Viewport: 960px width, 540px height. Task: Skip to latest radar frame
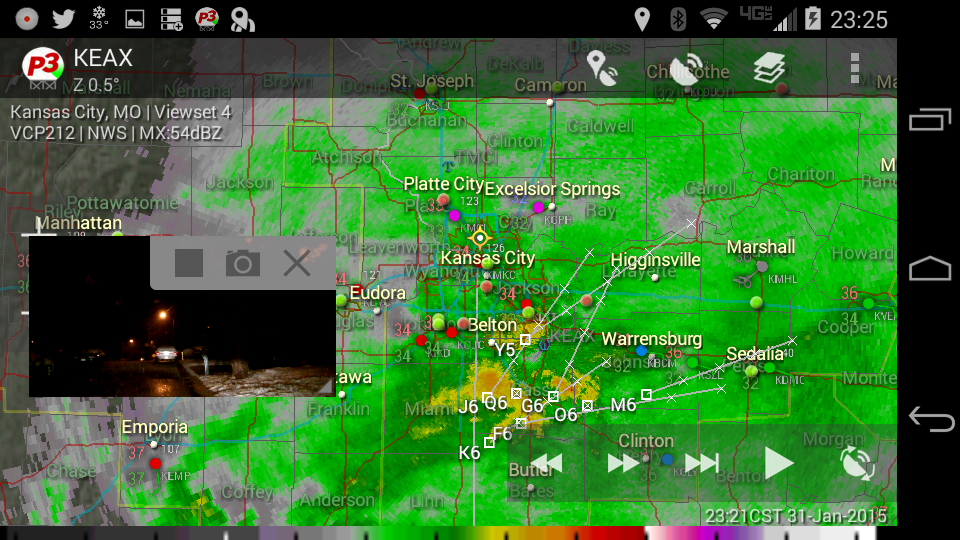point(702,463)
